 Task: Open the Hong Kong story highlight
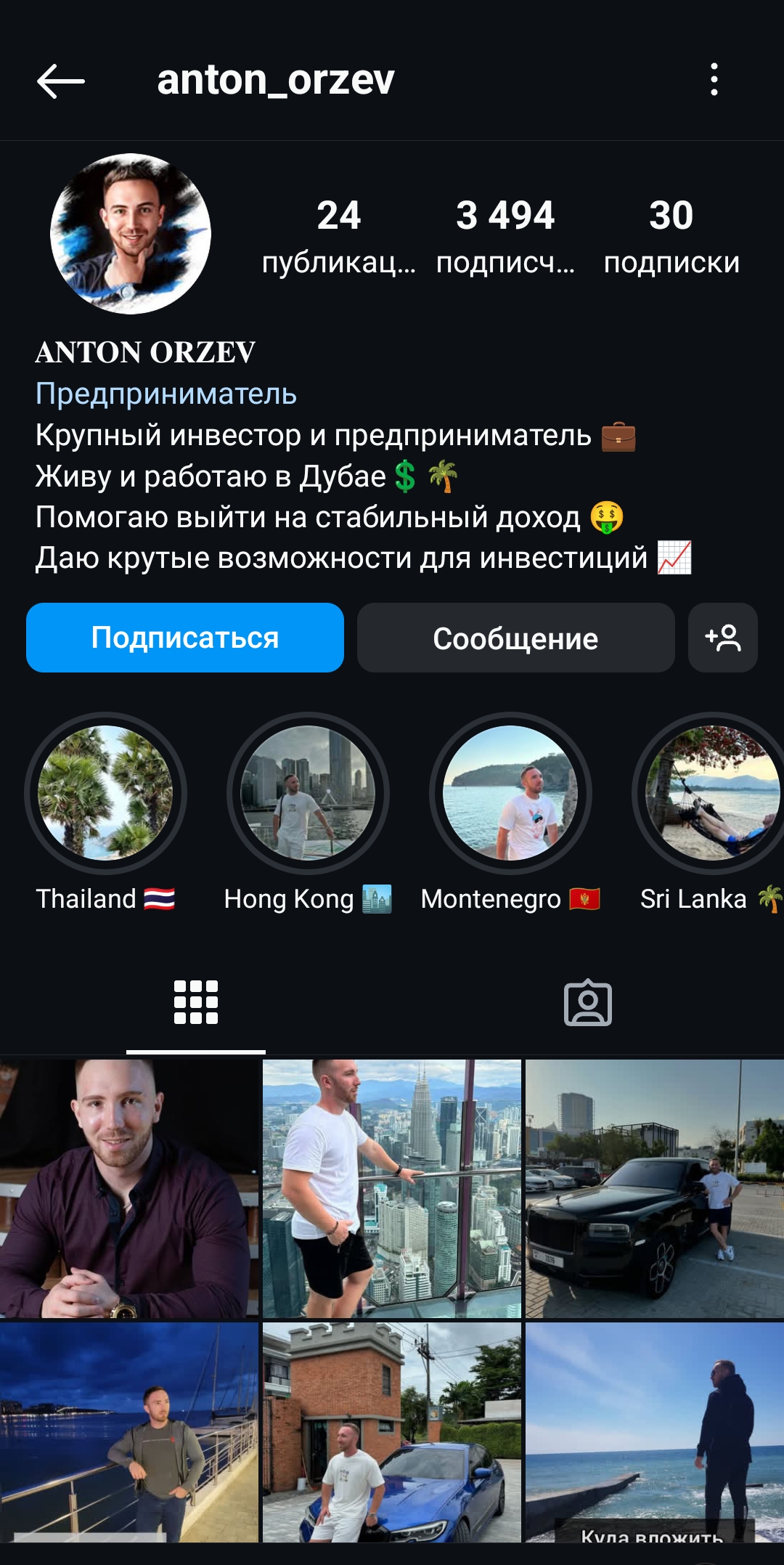(x=308, y=793)
